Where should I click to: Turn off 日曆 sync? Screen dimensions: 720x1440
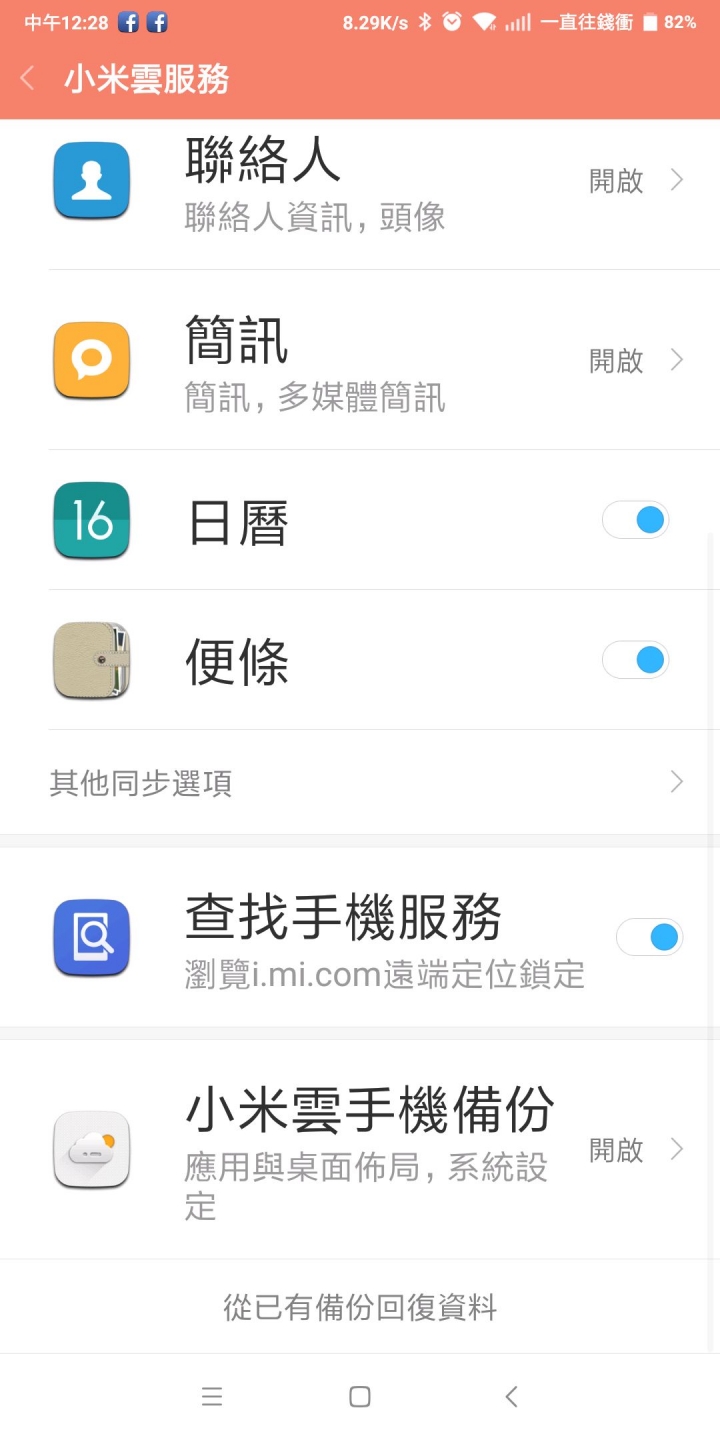pyautogui.click(x=636, y=520)
